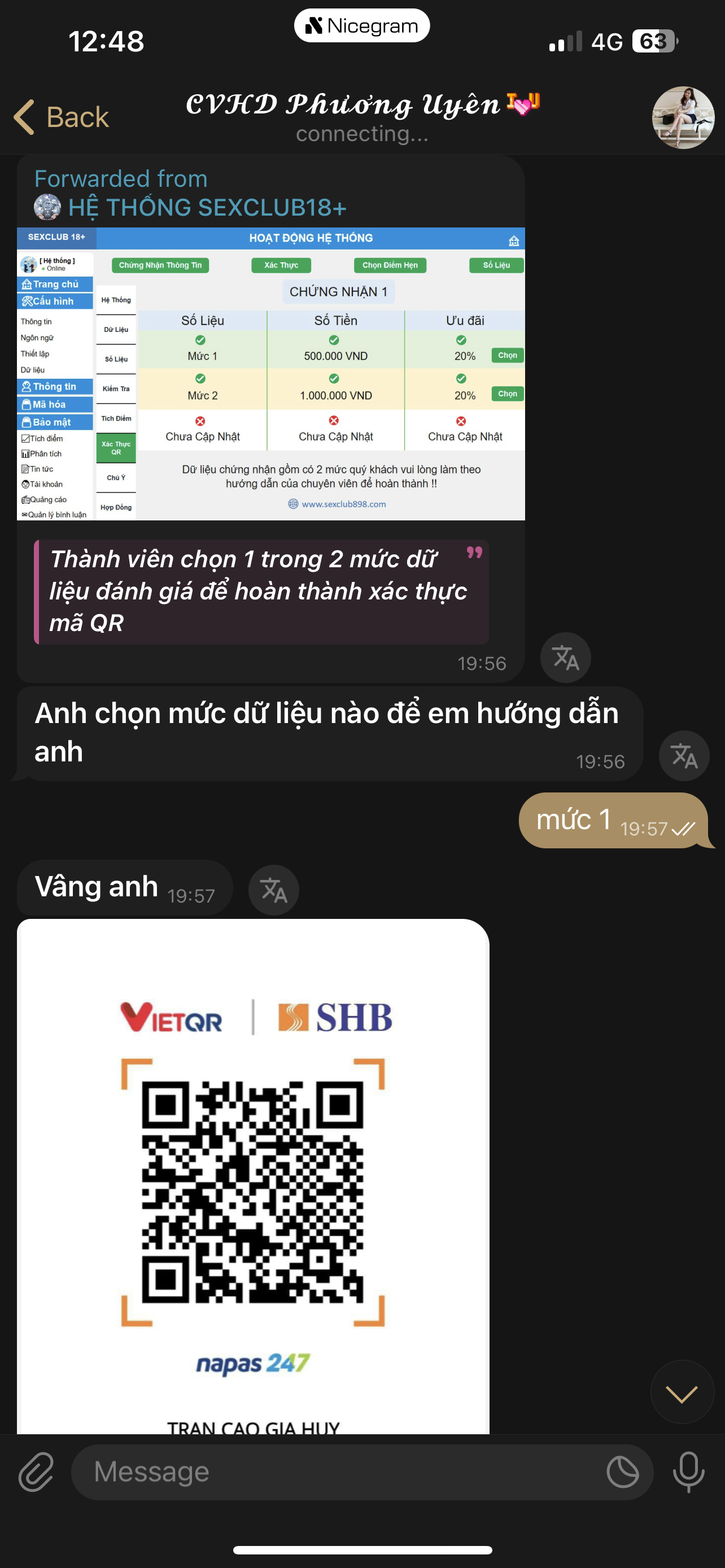Open the sticker panel in message field

coord(622,1473)
